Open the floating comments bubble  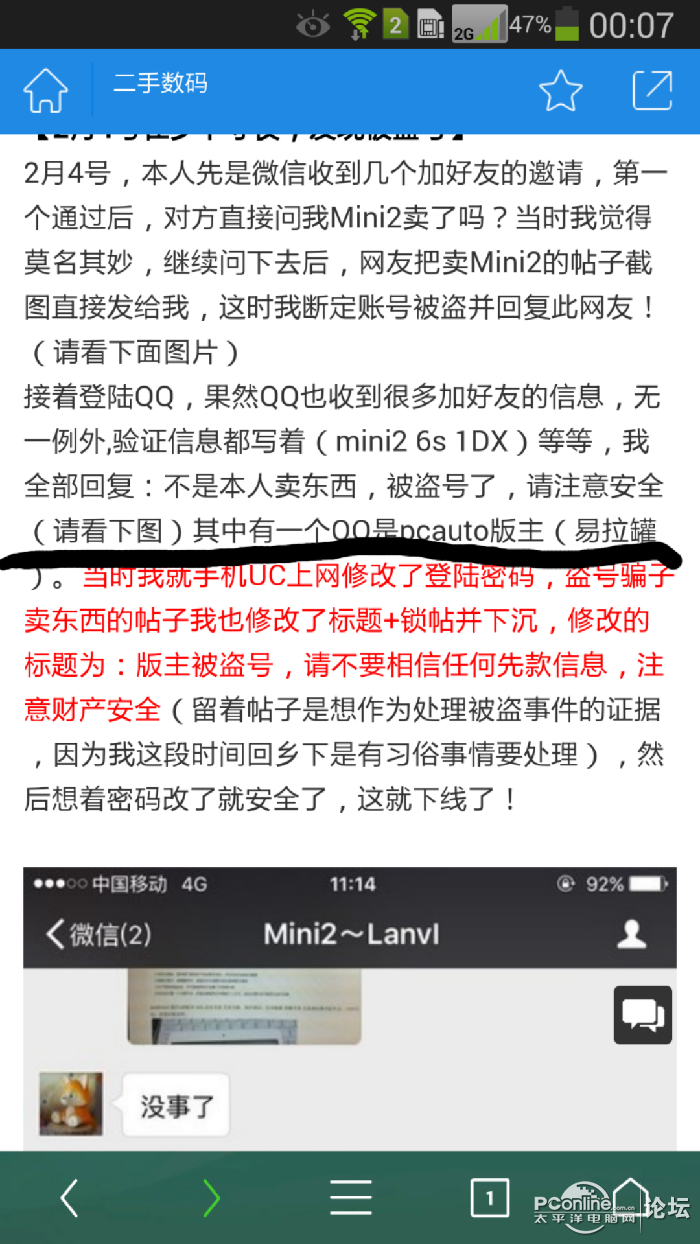(x=642, y=1015)
